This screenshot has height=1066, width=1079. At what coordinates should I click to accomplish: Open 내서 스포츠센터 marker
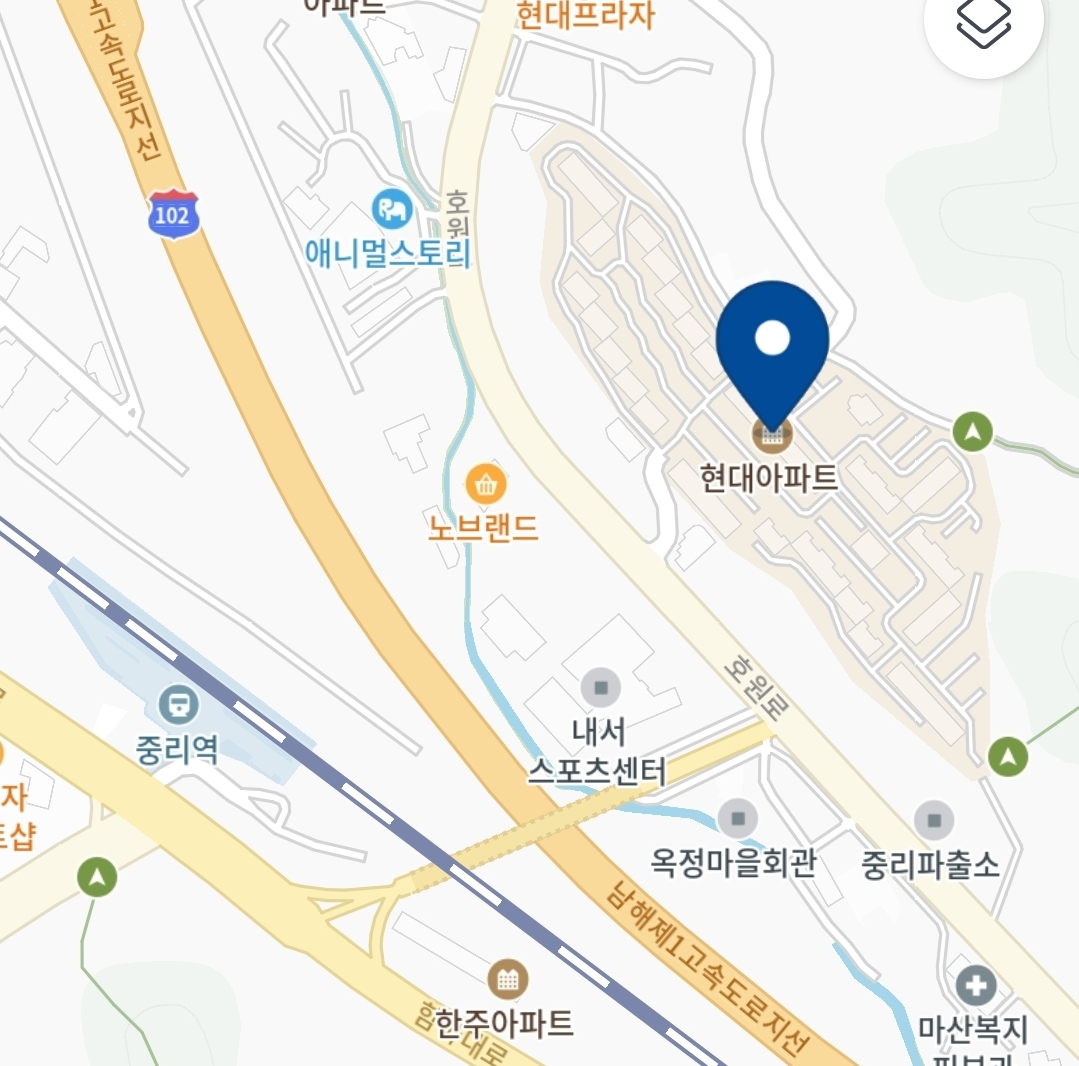pyautogui.click(x=600, y=687)
